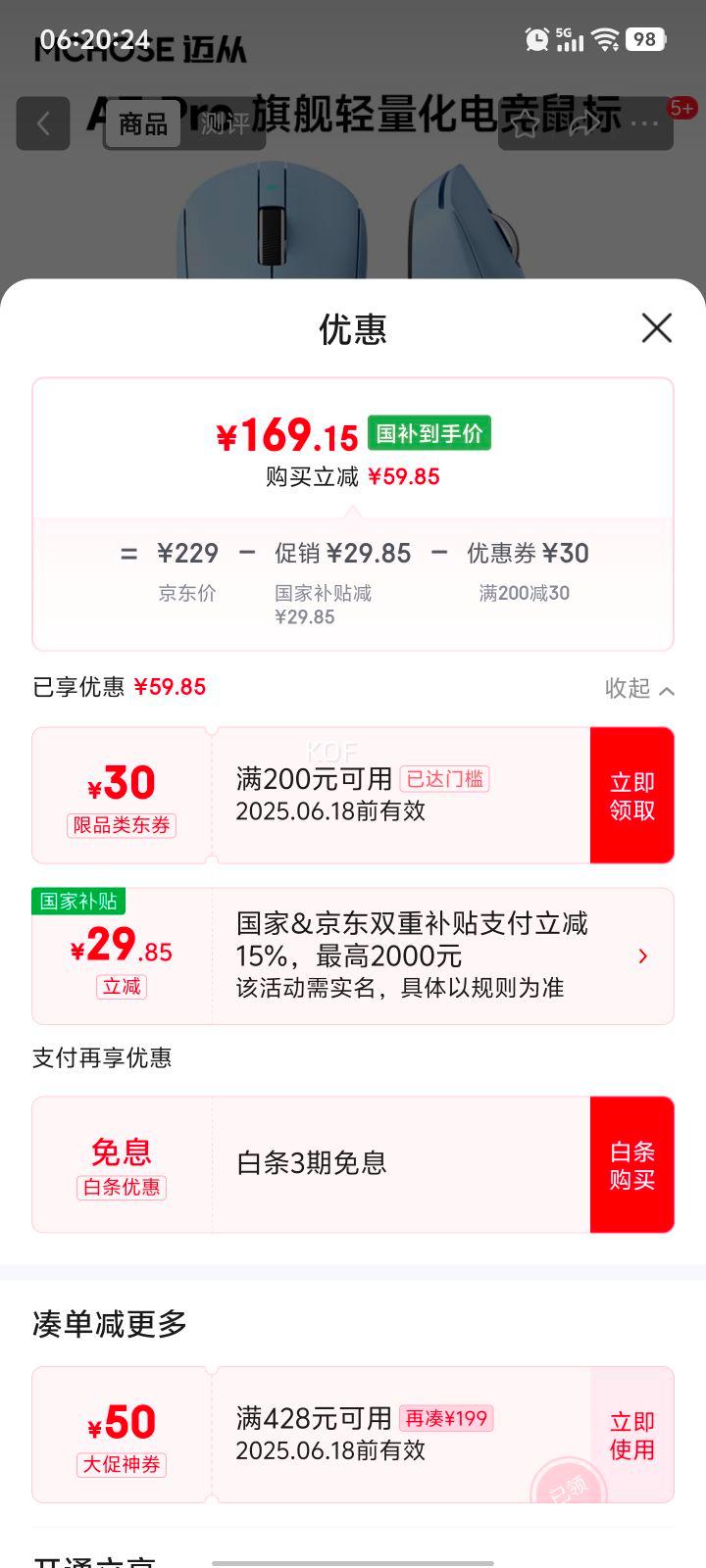The height and width of the screenshot is (1568, 706).
Task: Open the more options "..." menu
Action: tap(644, 123)
